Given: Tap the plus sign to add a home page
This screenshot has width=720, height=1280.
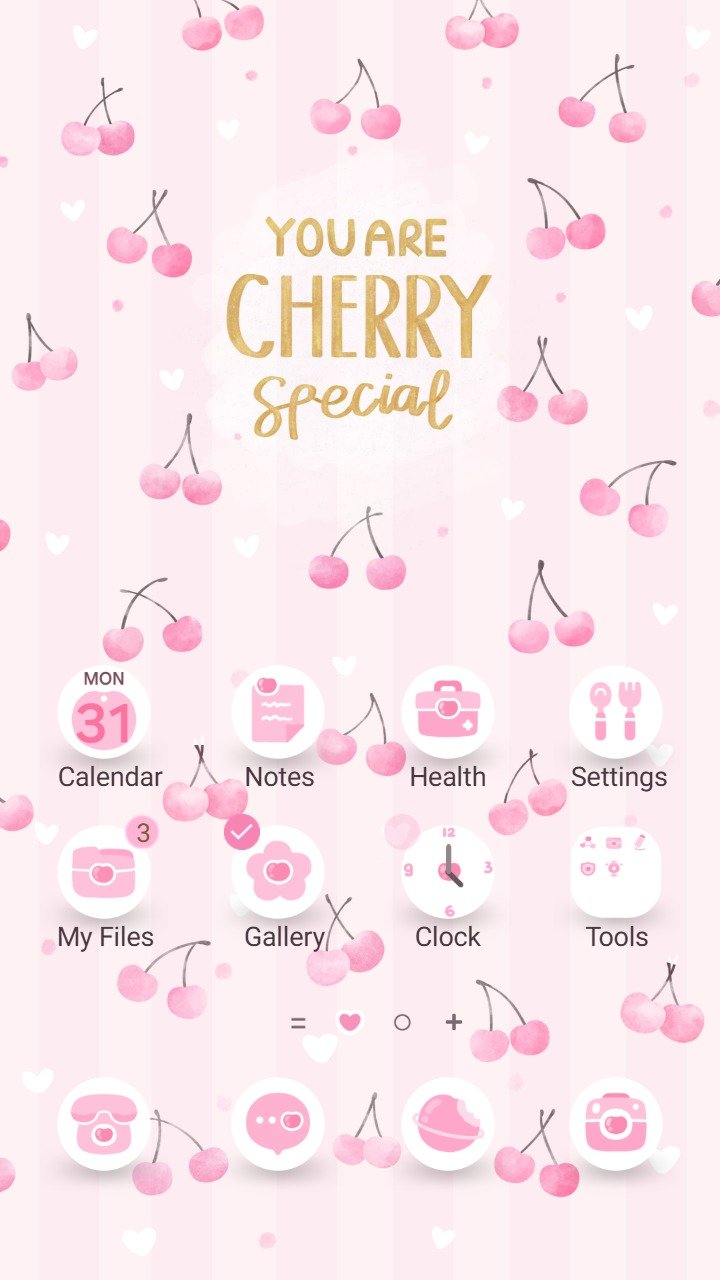Looking at the screenshot, I should point(455,1023).
